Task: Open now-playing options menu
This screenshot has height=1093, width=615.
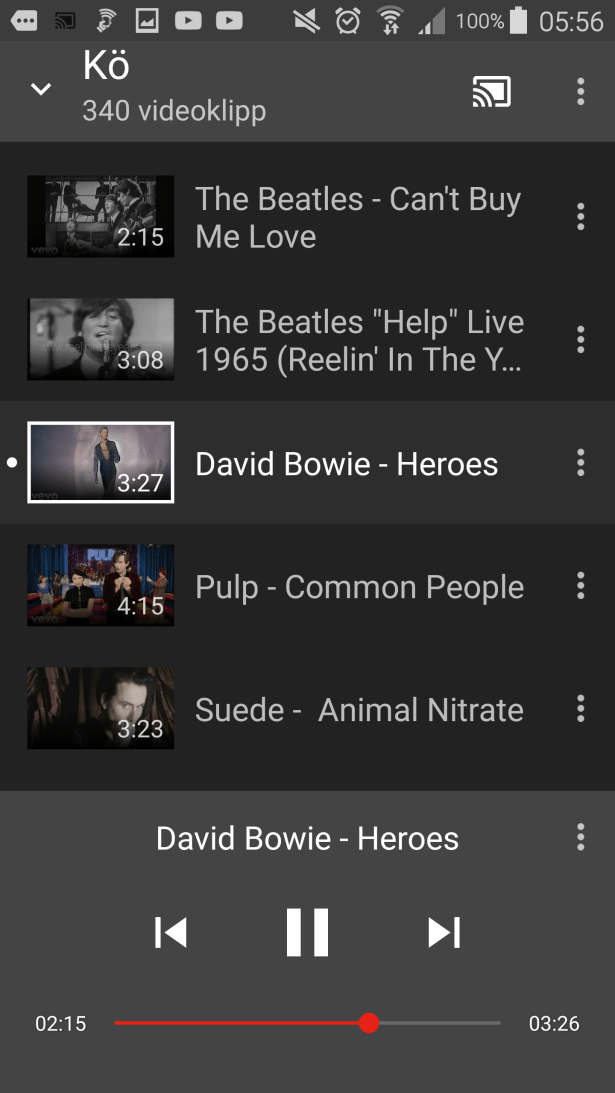Action: click(x=580, y=837)
